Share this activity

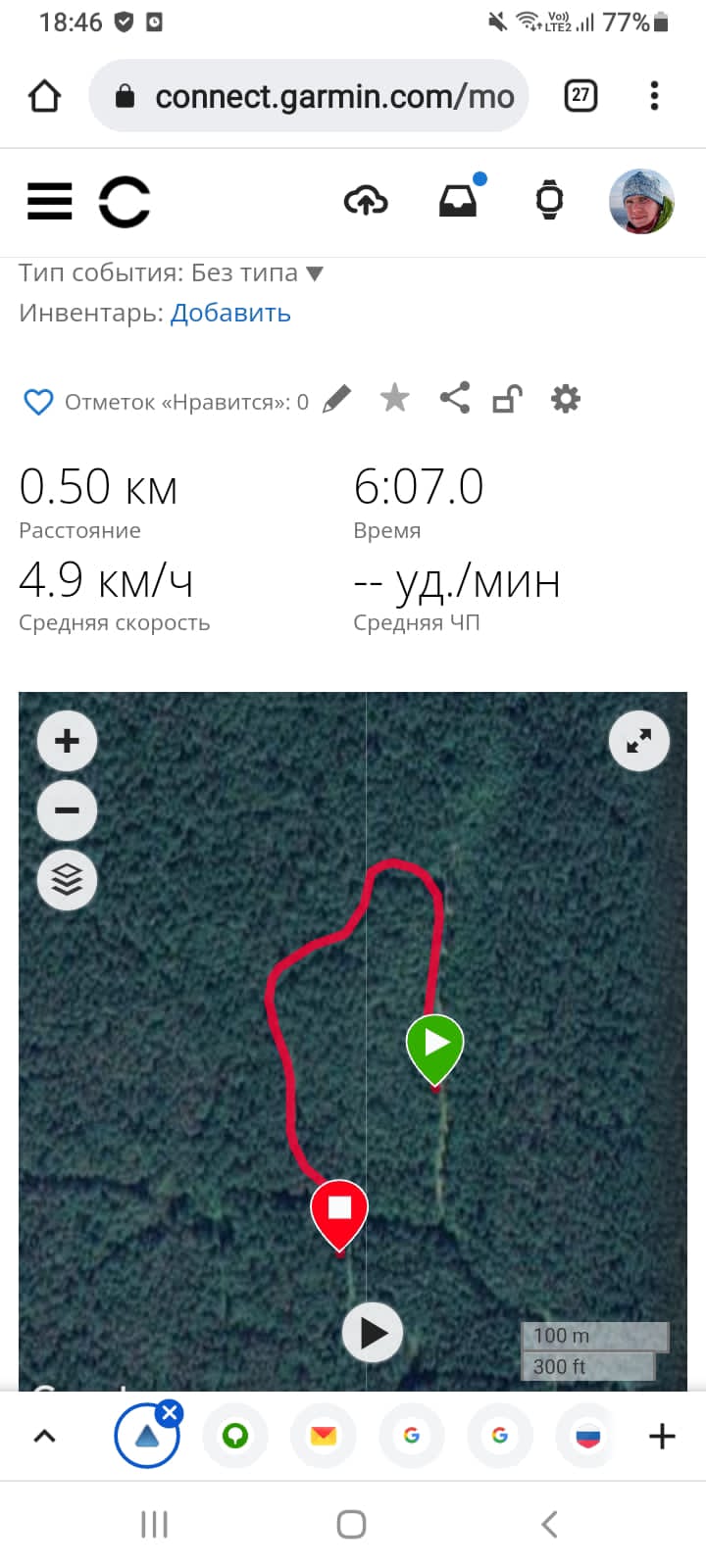click(x=454, y=398)
